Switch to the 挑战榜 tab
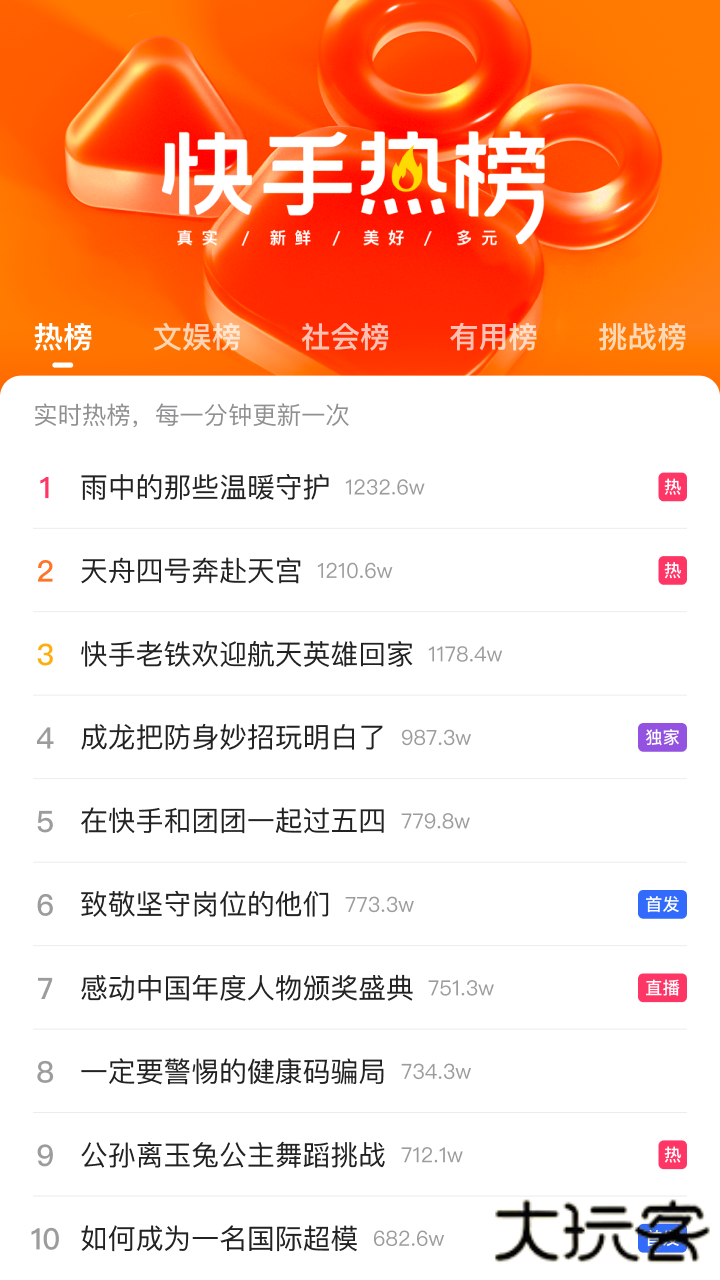 tap(641, 338)
